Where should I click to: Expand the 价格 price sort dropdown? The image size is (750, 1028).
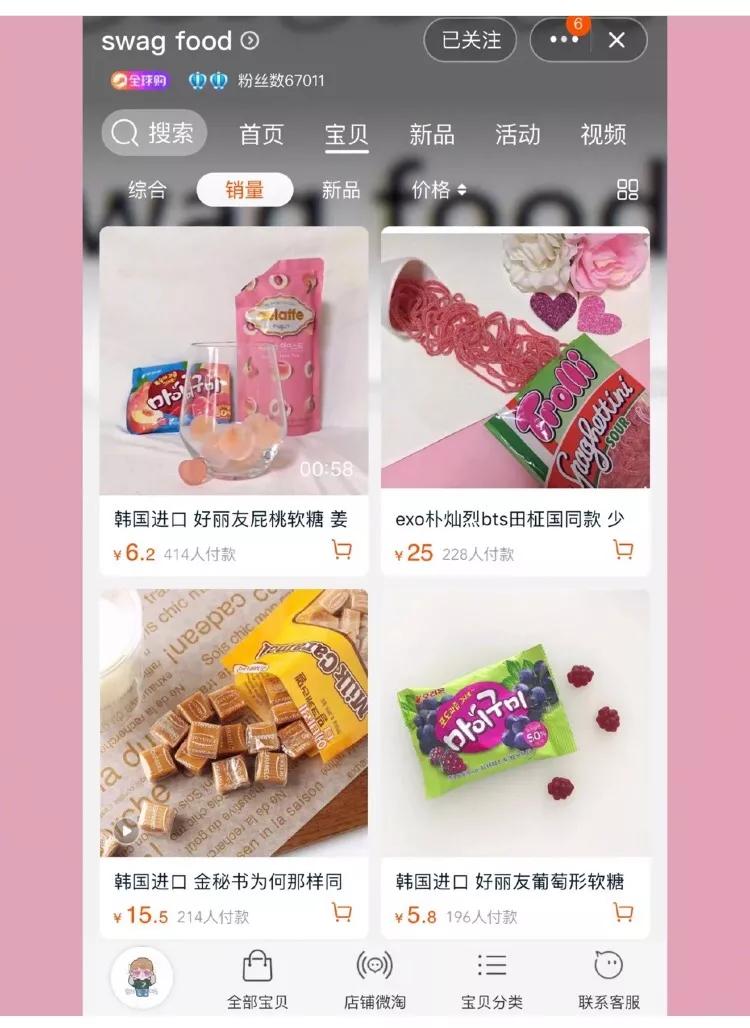tap(431, 189)
